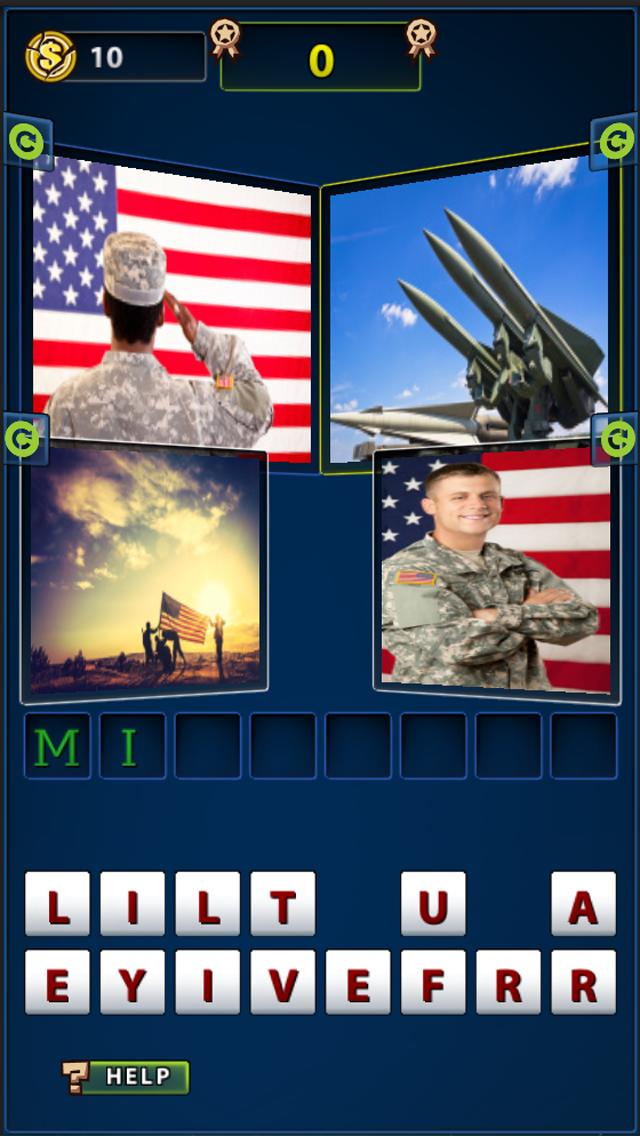The image size is (640, 1136).
Task: Refresh the smiling soldier picture
Action: 615,437
